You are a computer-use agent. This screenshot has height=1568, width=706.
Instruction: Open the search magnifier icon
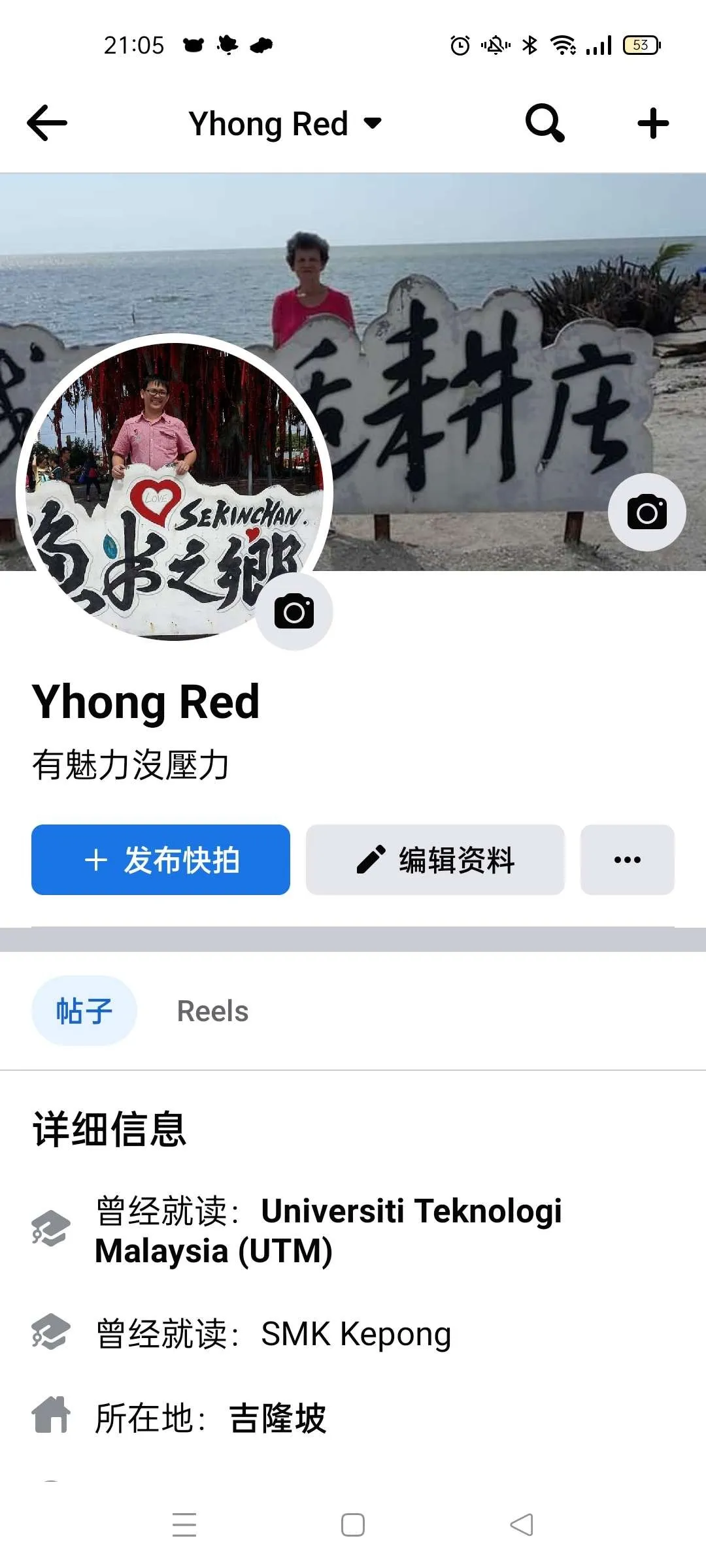545,123
